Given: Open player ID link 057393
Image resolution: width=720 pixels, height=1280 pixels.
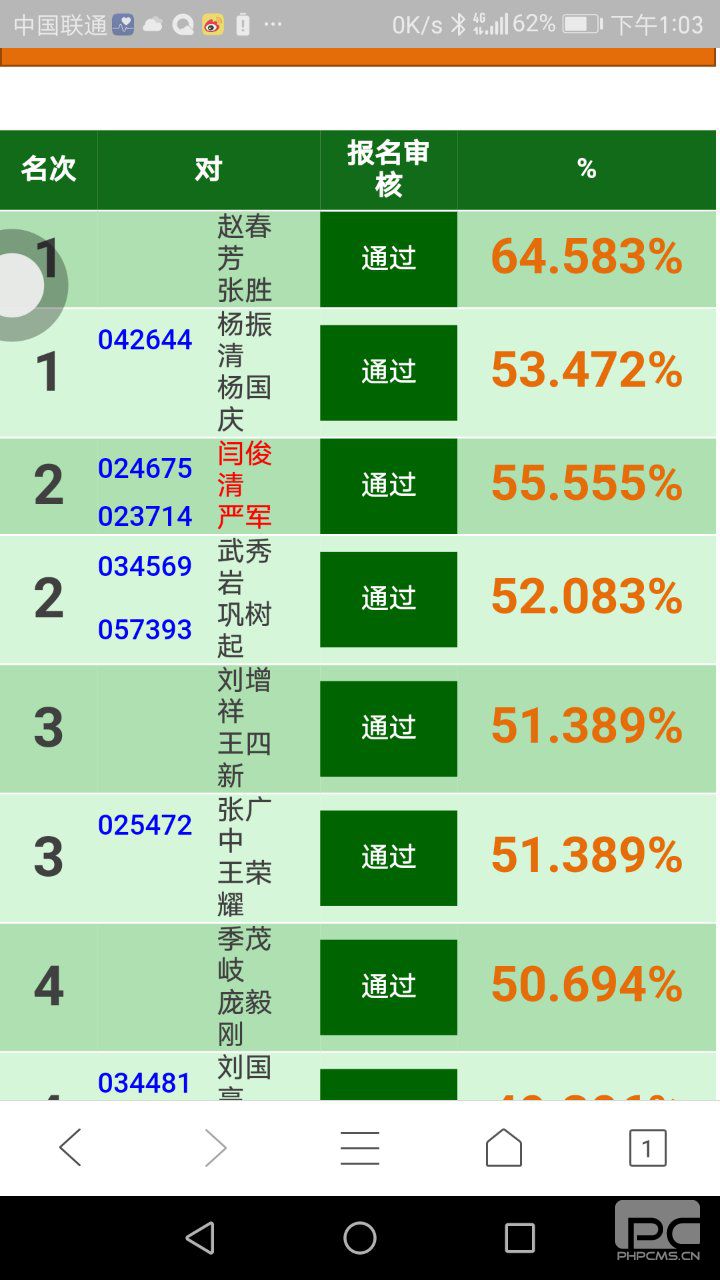Looking at the screenshot, I should coord(145,629).
